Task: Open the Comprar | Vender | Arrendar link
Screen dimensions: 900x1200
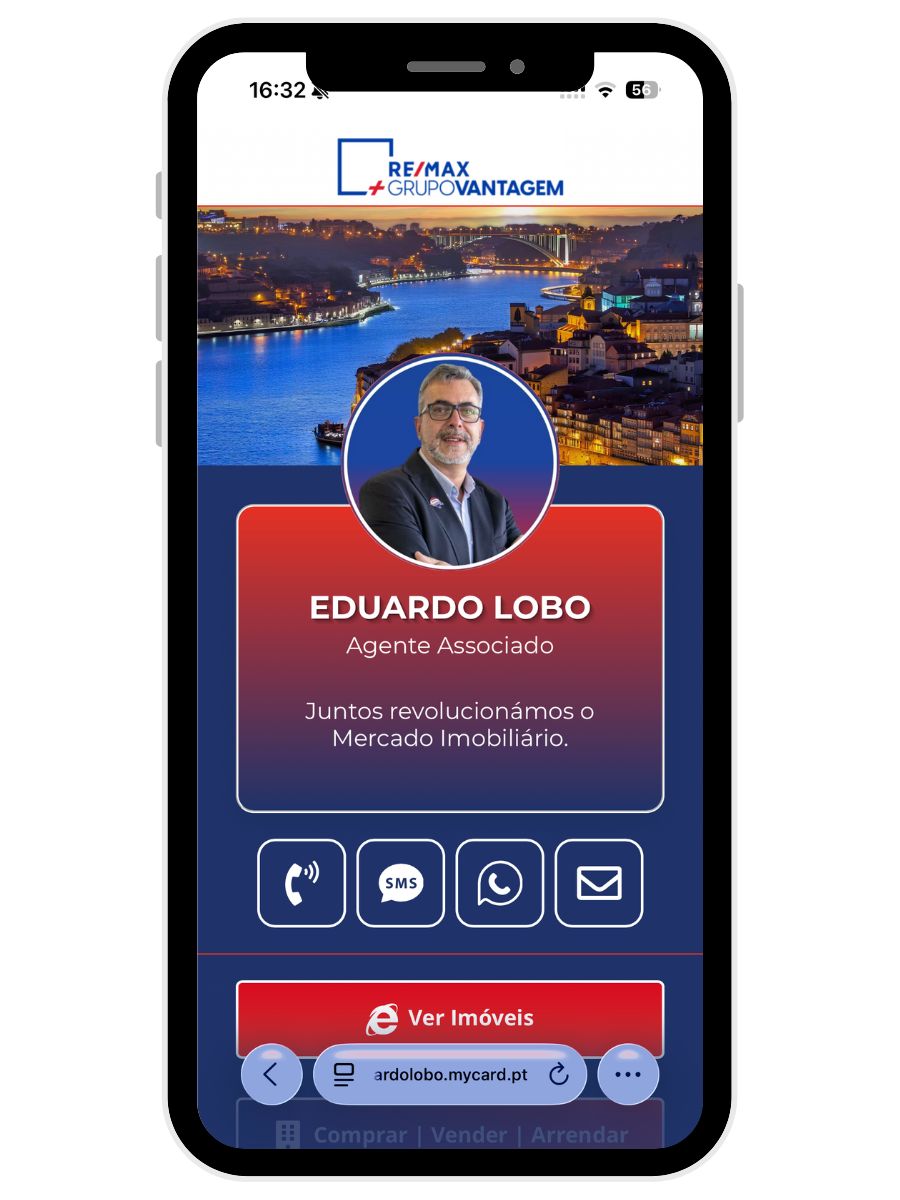Action: [x=450, y=1135]
